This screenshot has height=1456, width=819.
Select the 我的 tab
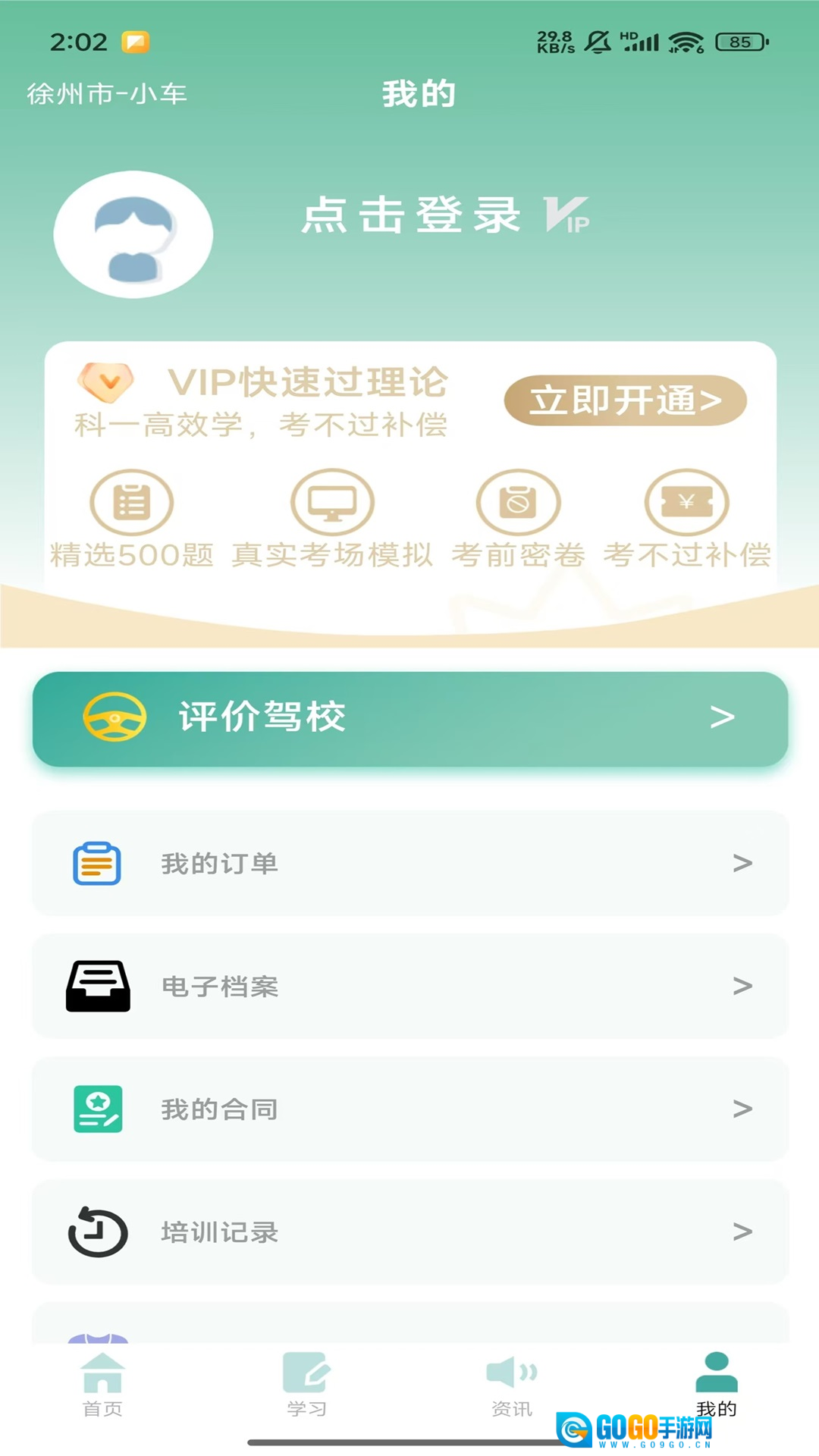716,1385
